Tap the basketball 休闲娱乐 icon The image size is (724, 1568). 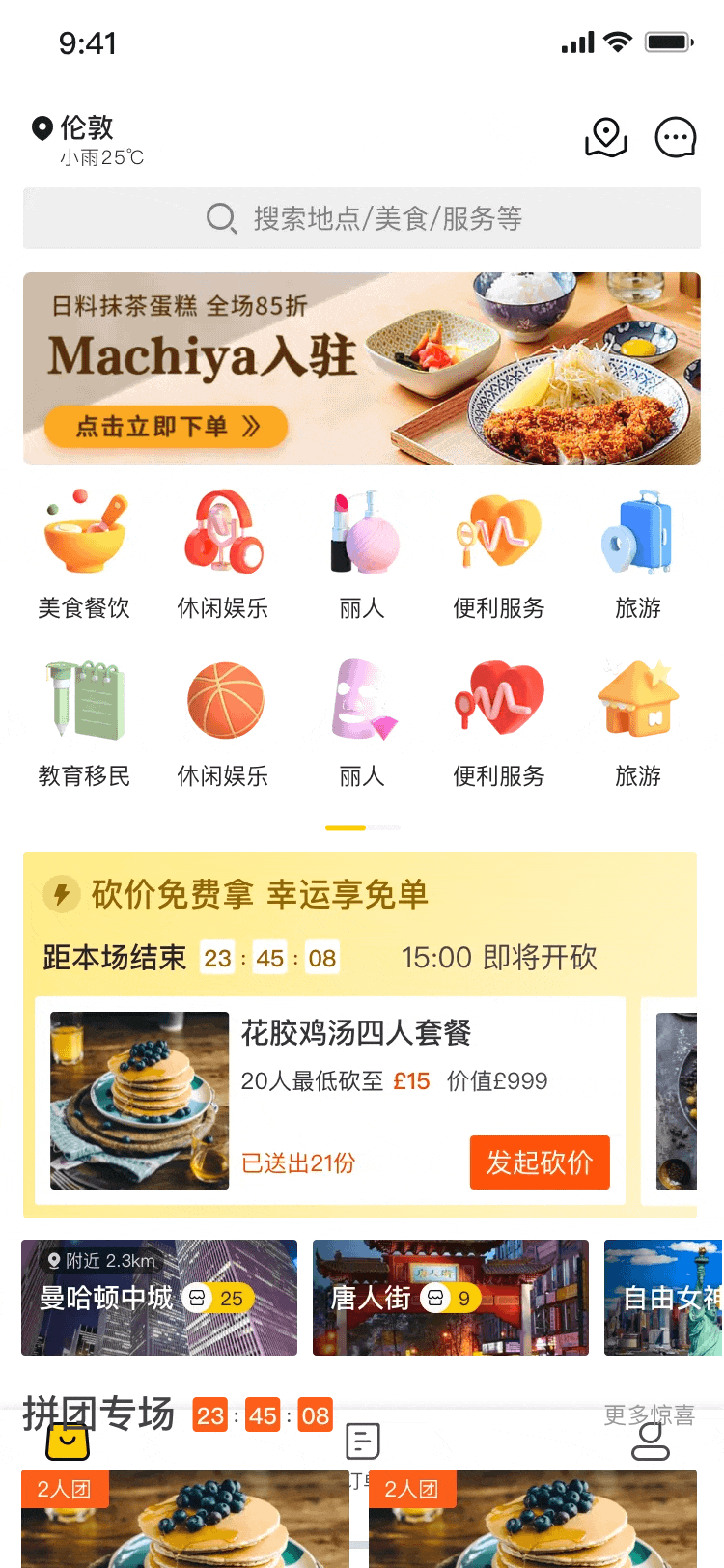point(223,698)
